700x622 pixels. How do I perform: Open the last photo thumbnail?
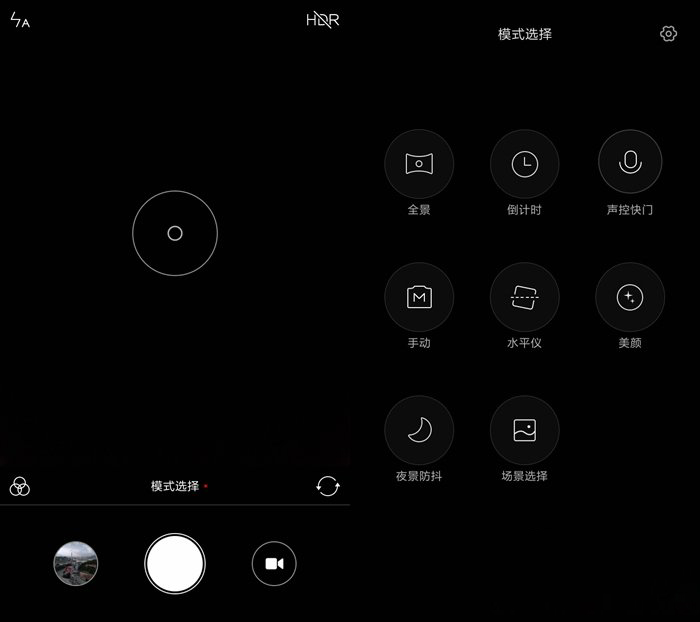[76, 563]
